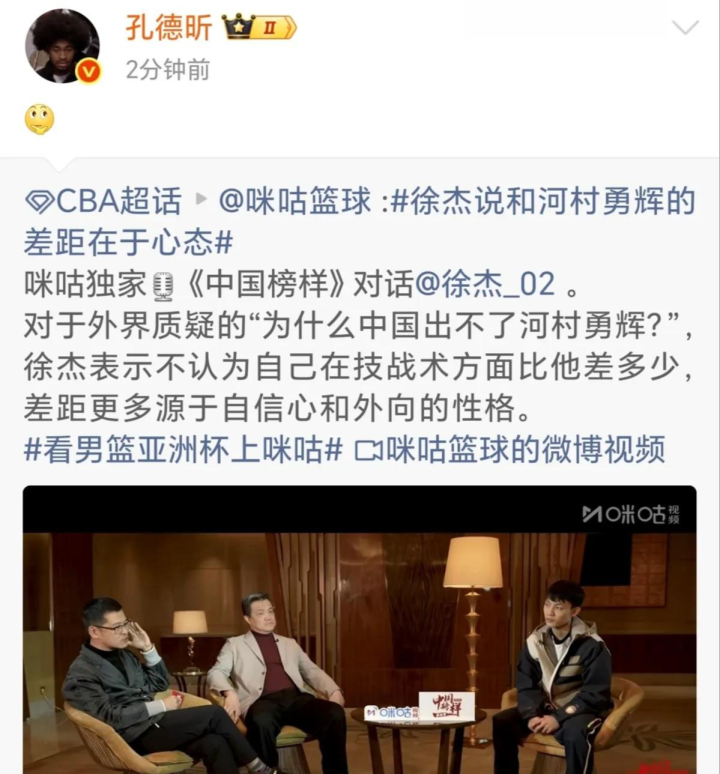Open 孔德昕's profile avatar
The width and height of the screenshot is (720, 774).
(x=62, y=45)
